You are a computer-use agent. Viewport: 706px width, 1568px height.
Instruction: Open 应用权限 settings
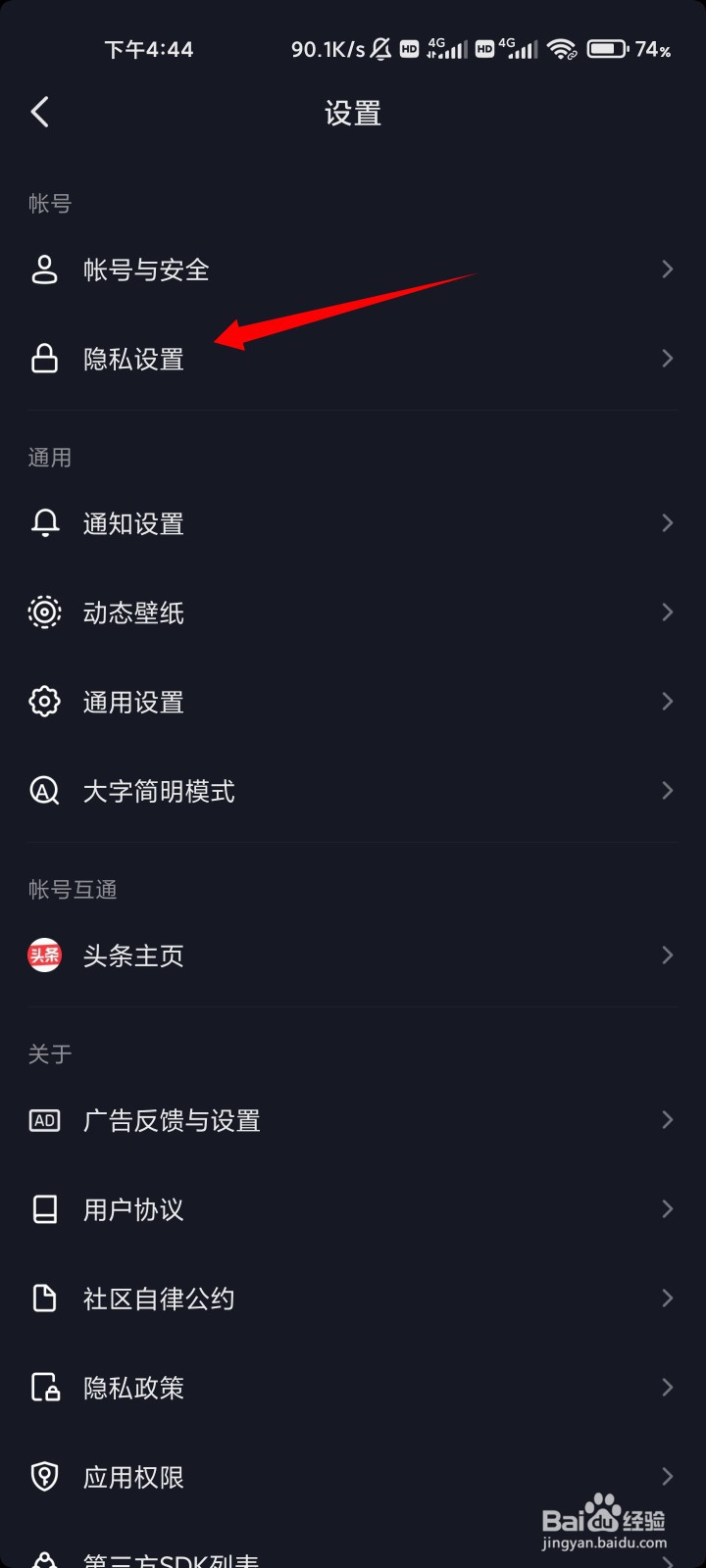(353, 1477)
